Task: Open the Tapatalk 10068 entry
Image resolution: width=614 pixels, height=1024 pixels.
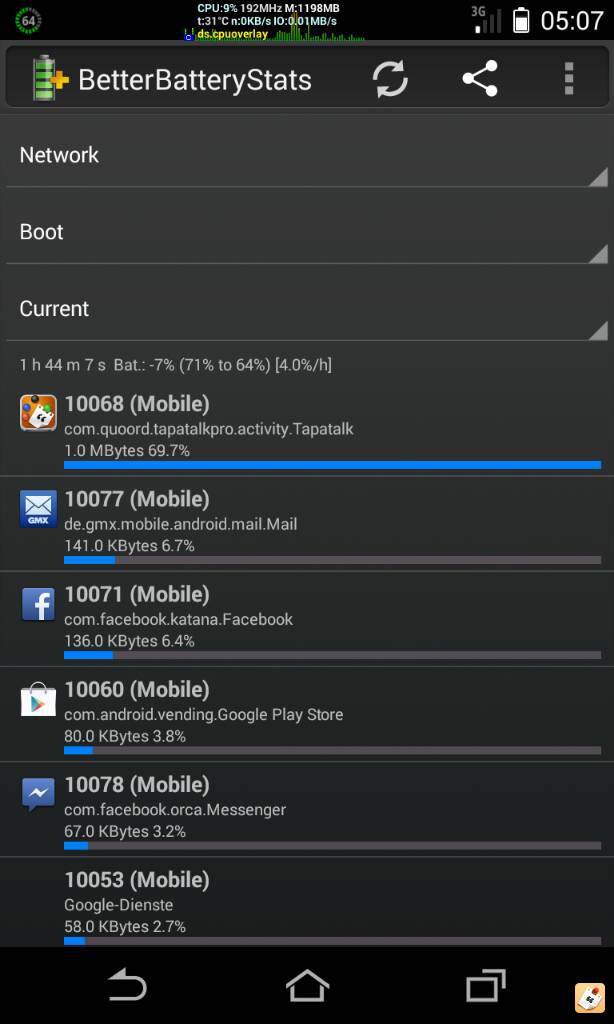Action: coord(307,428)
